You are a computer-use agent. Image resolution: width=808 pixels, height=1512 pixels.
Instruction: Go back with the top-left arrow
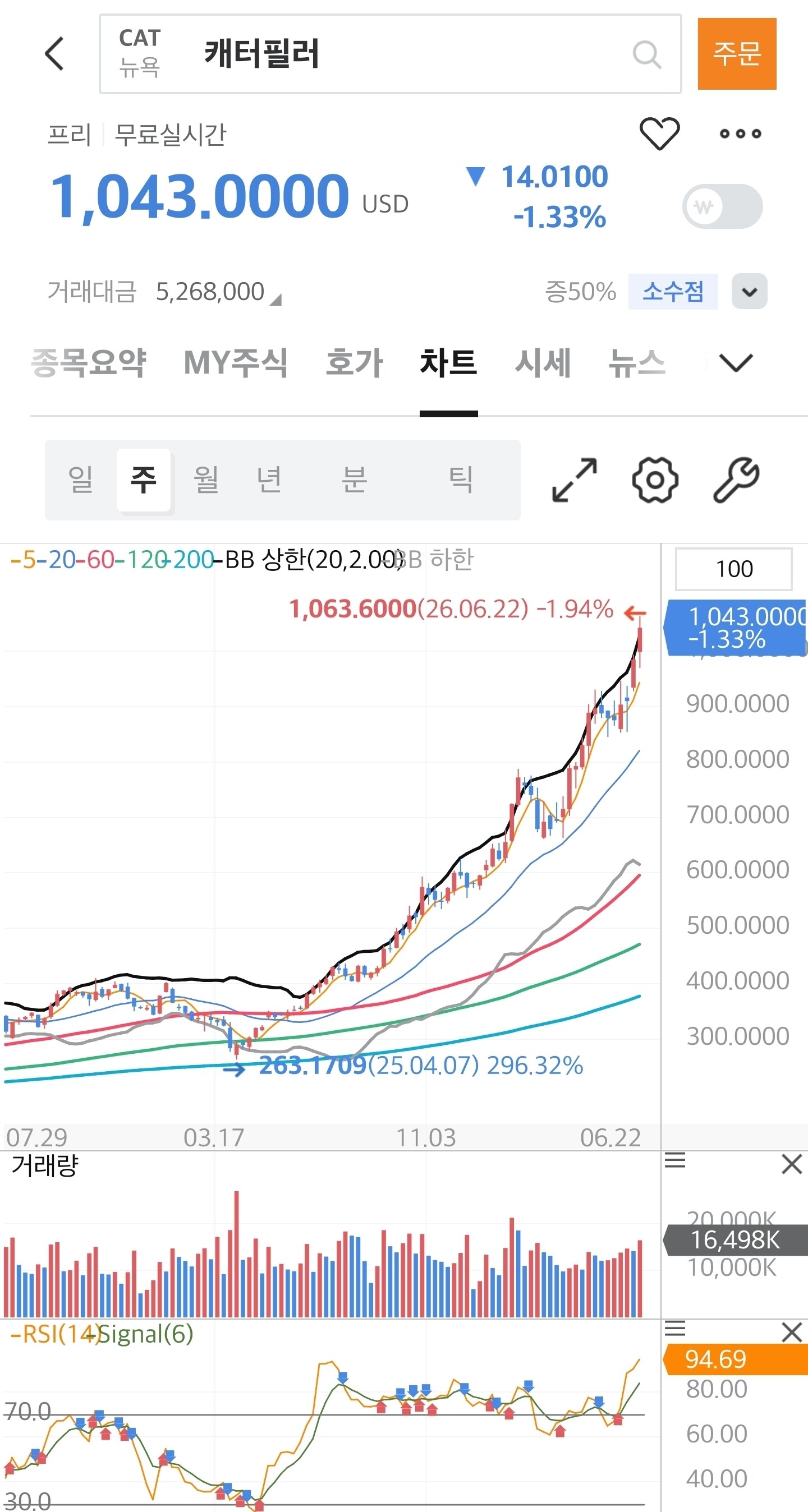coord(54,53)
